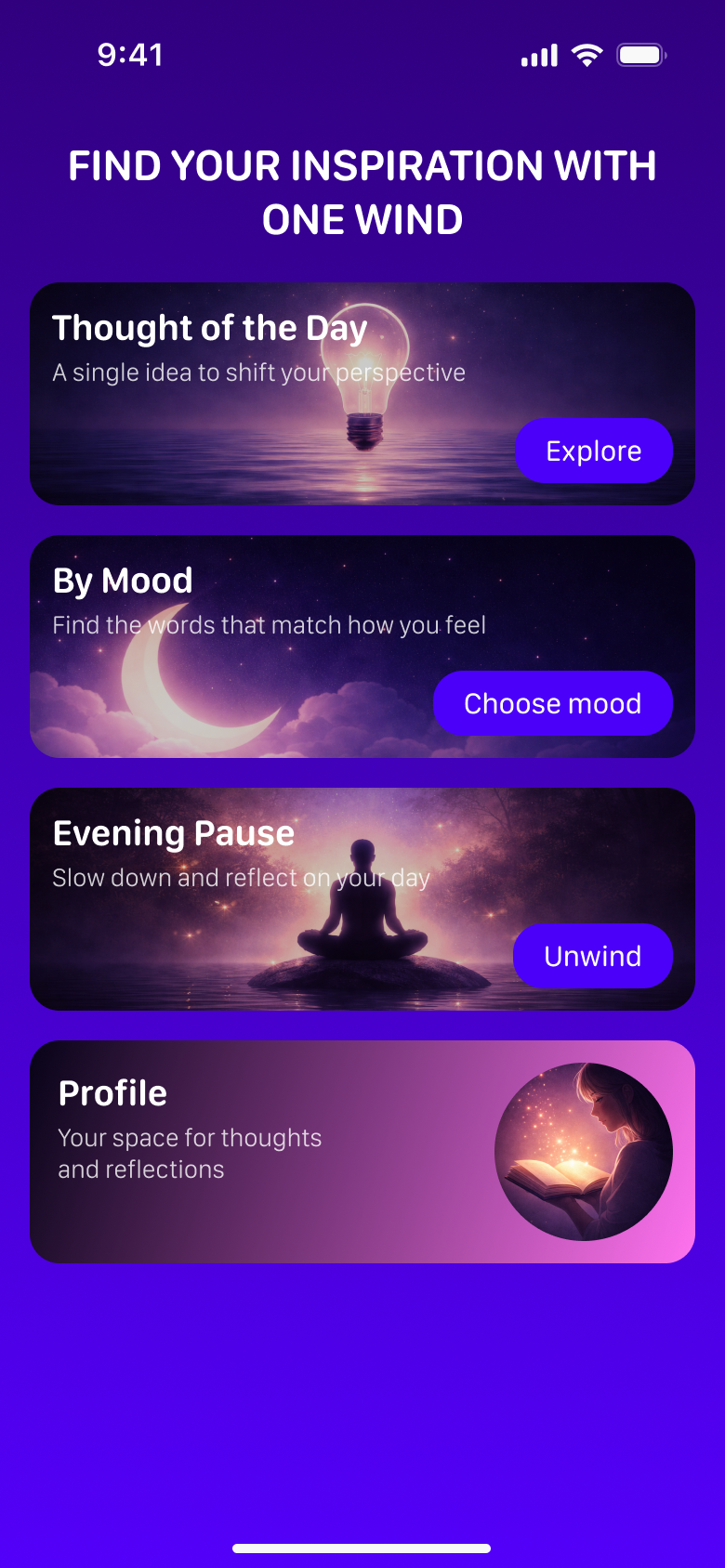725x1568 pixels.
Task: Tap the girl reading book illustration
Action: coord(583,1152)
